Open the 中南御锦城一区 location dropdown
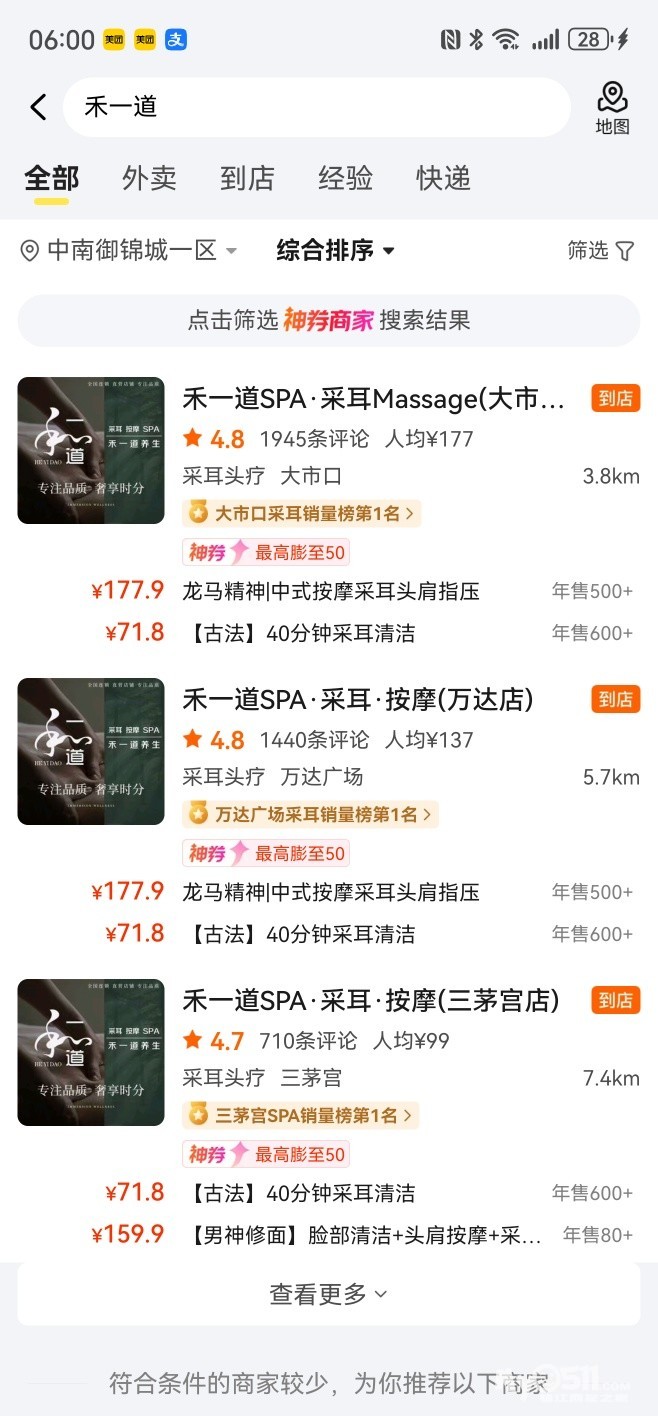 (130, 250)
